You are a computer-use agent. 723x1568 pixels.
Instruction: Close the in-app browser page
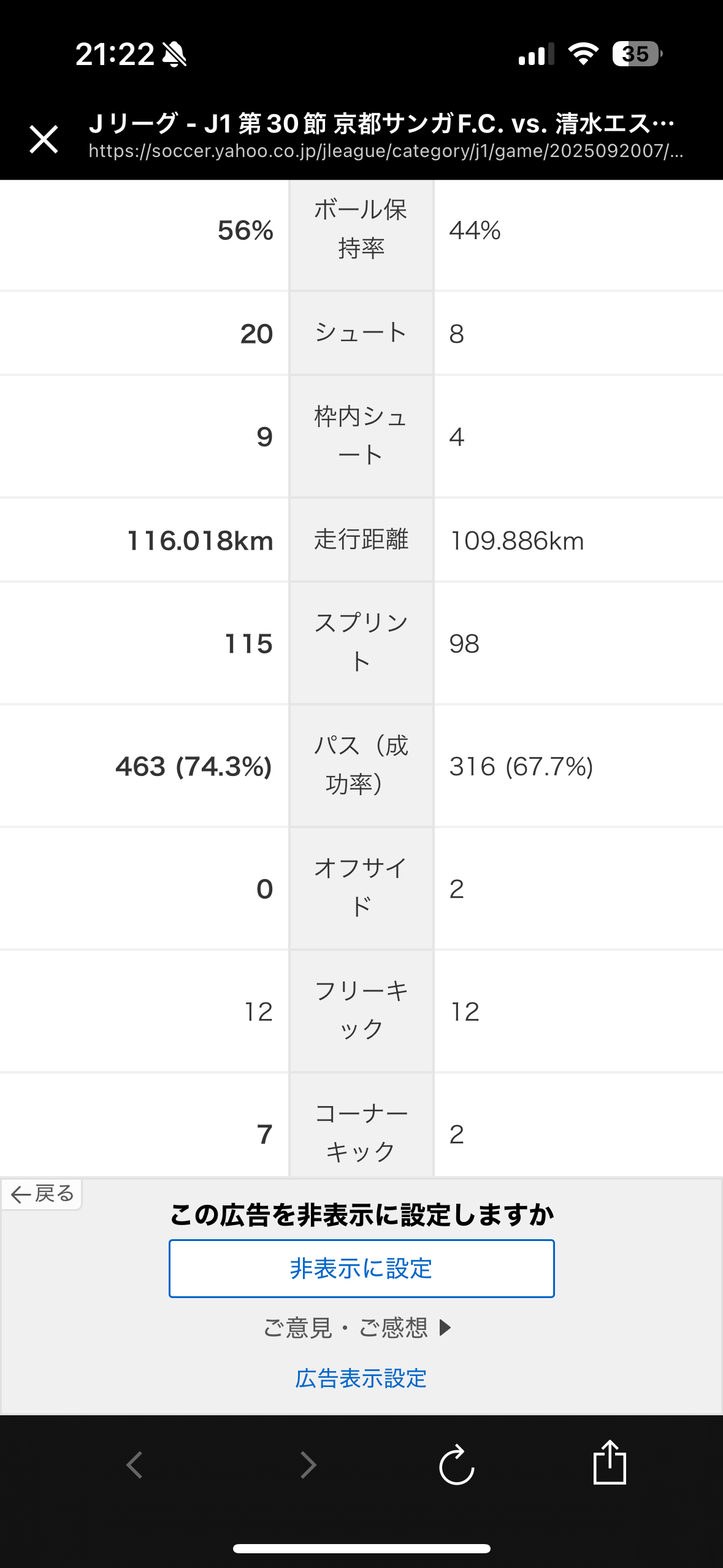coord(44,139)
